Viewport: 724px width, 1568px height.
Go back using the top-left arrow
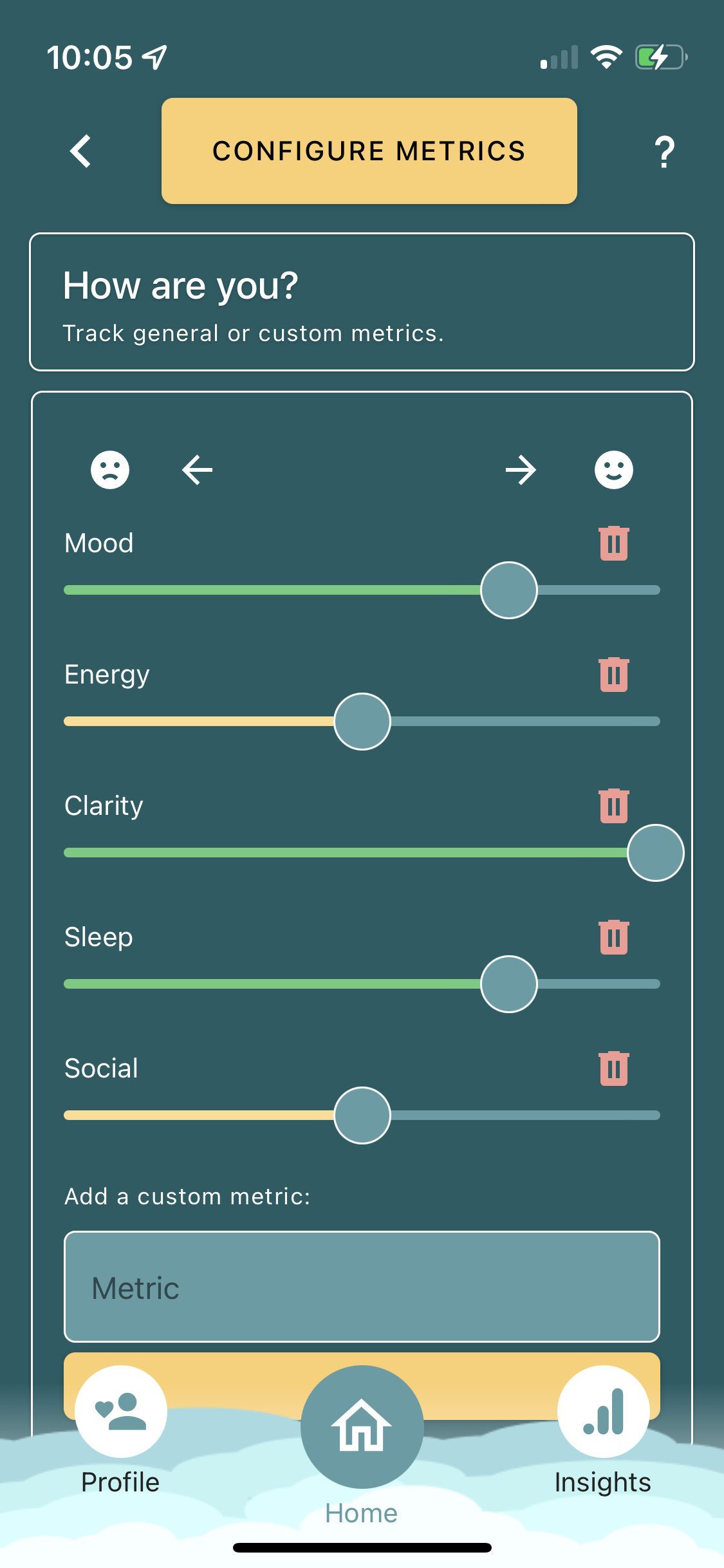coord(80,151)
